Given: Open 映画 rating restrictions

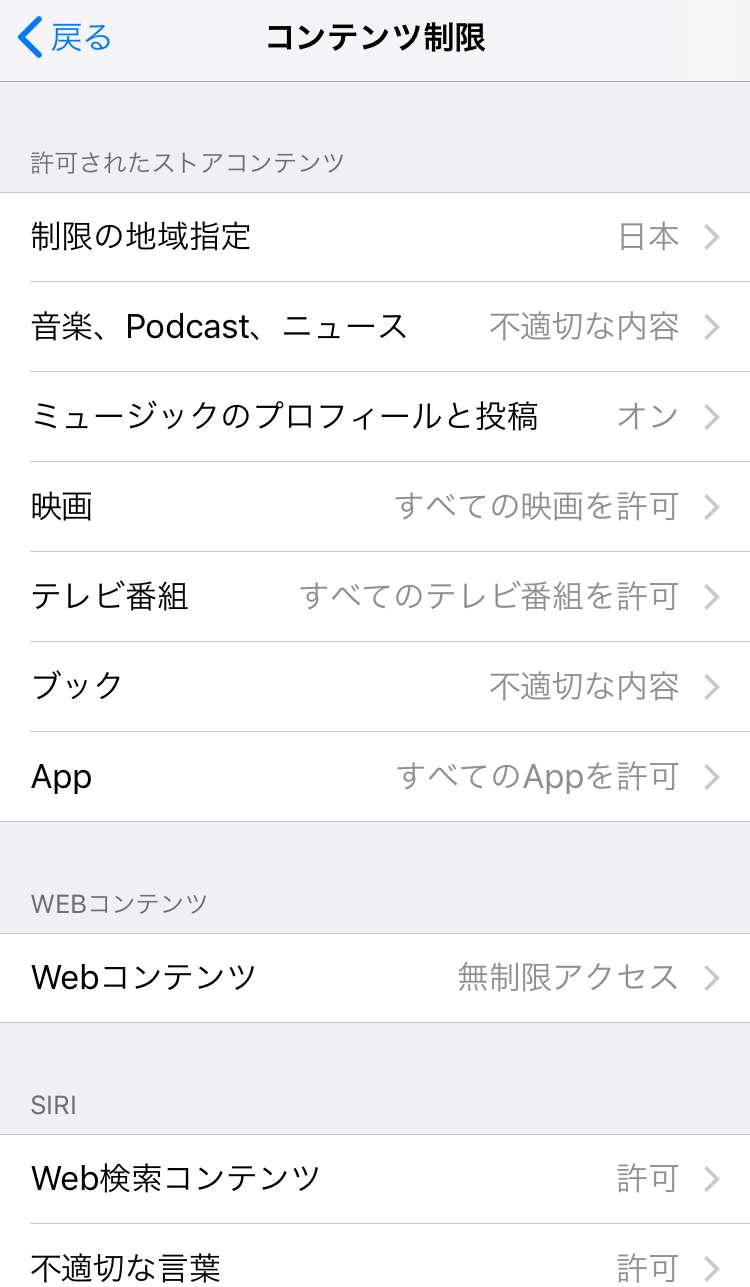Looking at the screenshot, I should click(375, 507).
